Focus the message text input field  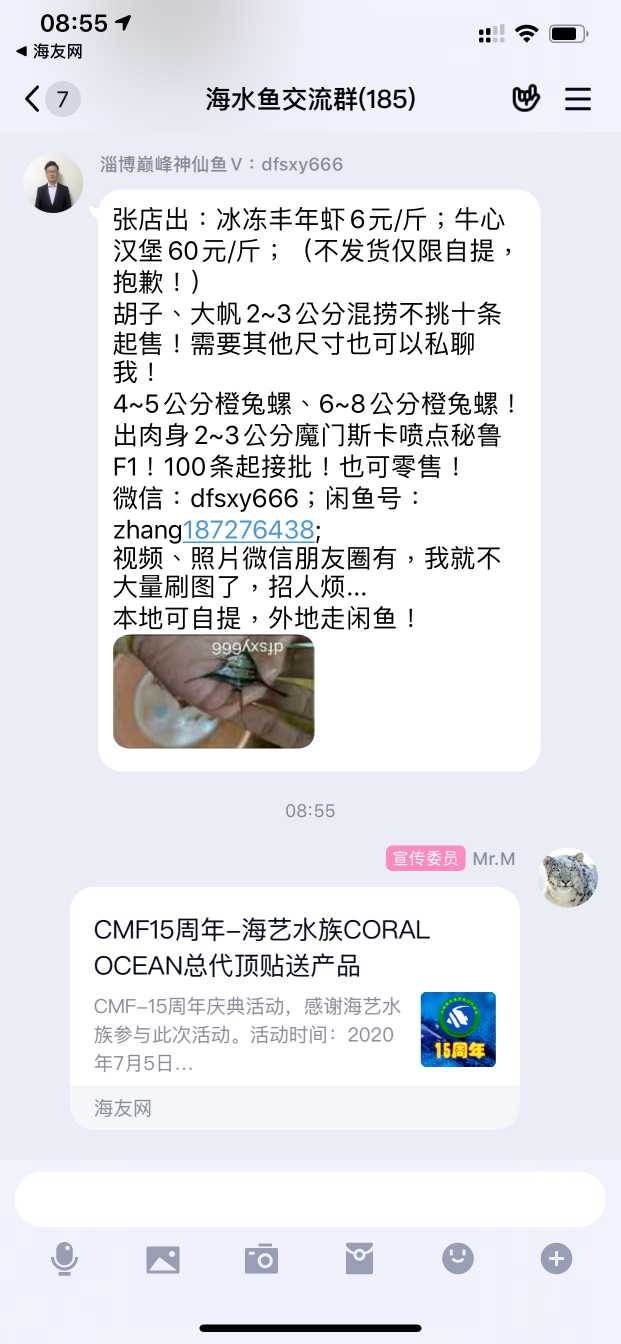(310, 1199)
